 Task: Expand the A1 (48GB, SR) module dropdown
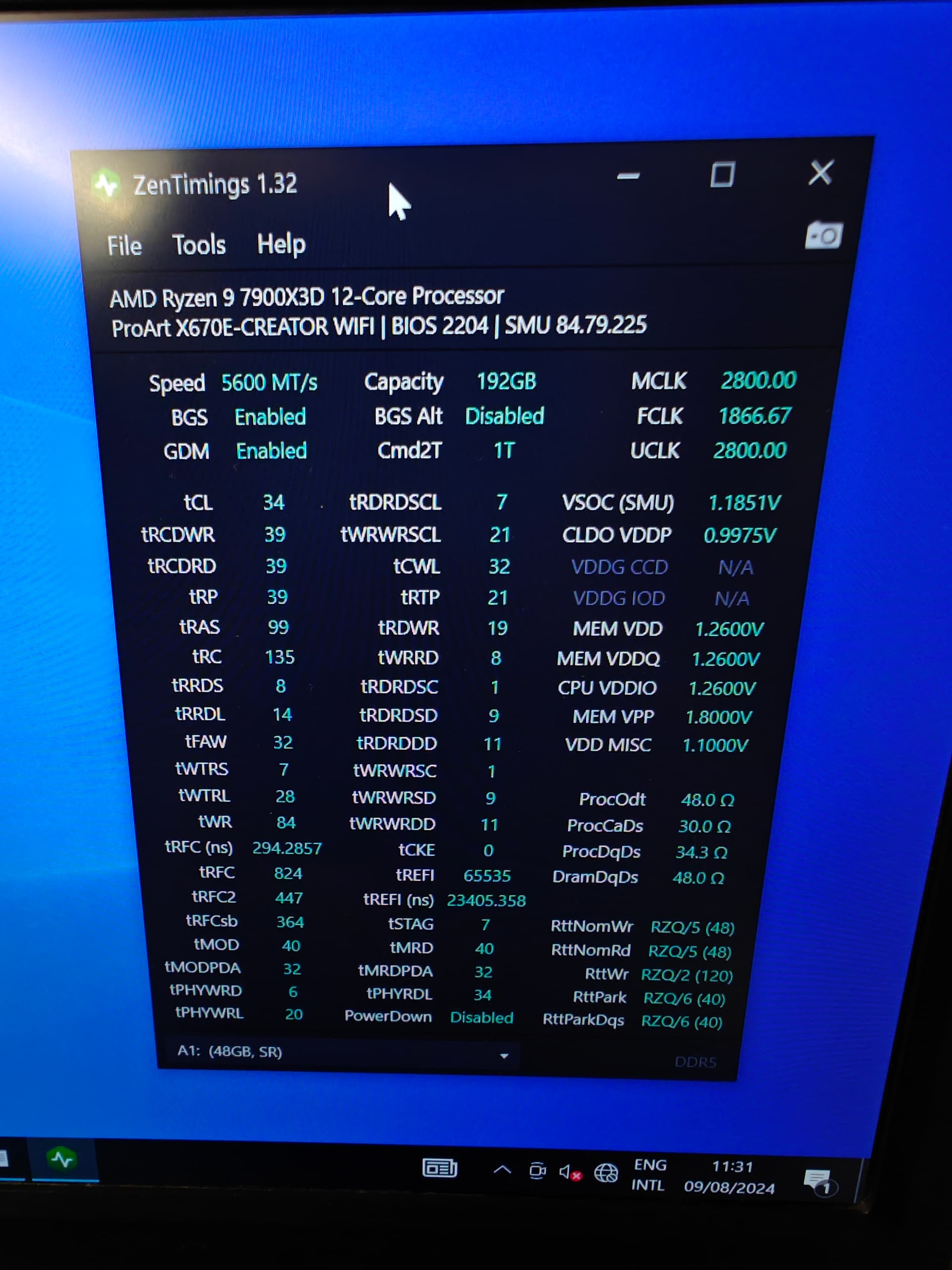pos(504,1056)
